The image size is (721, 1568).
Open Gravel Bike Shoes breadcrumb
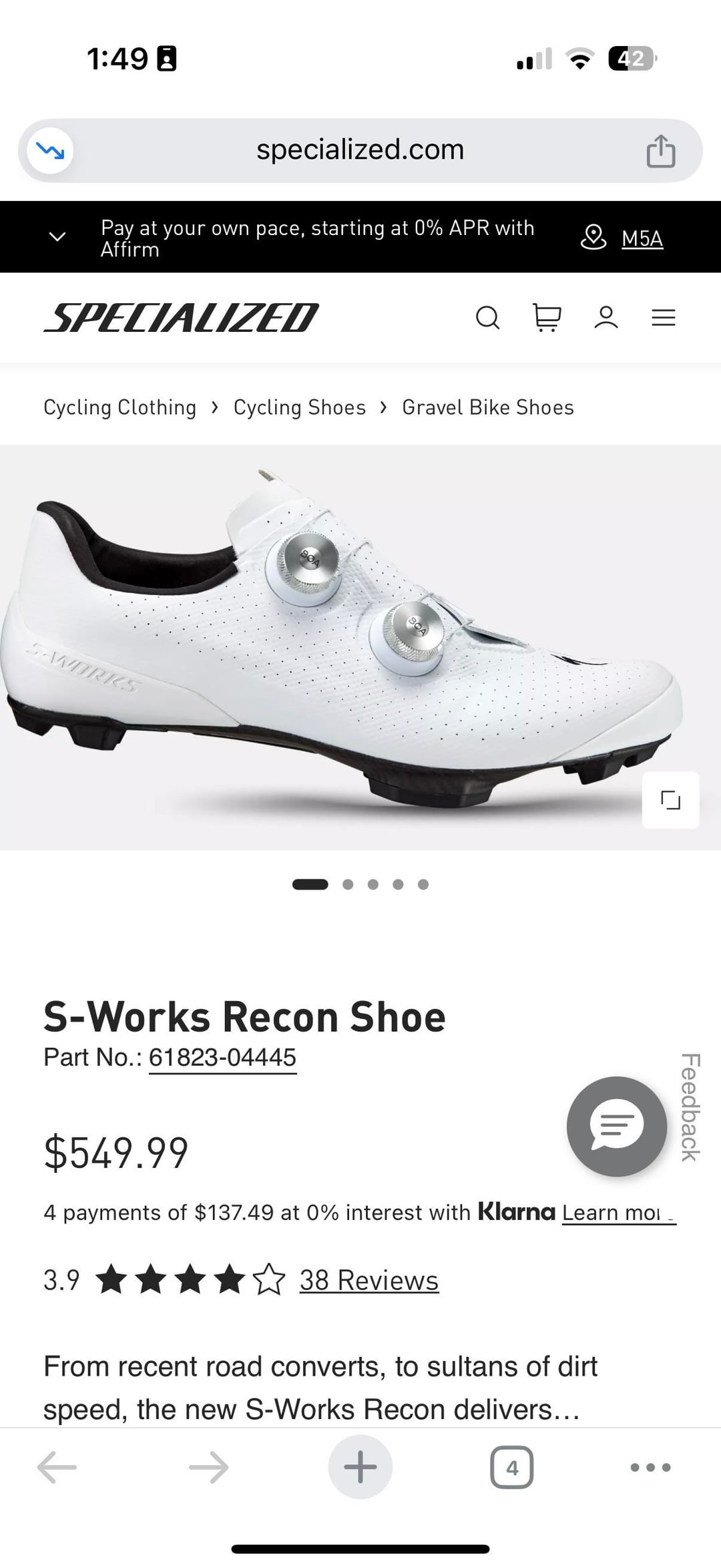(x=488, y=407)
